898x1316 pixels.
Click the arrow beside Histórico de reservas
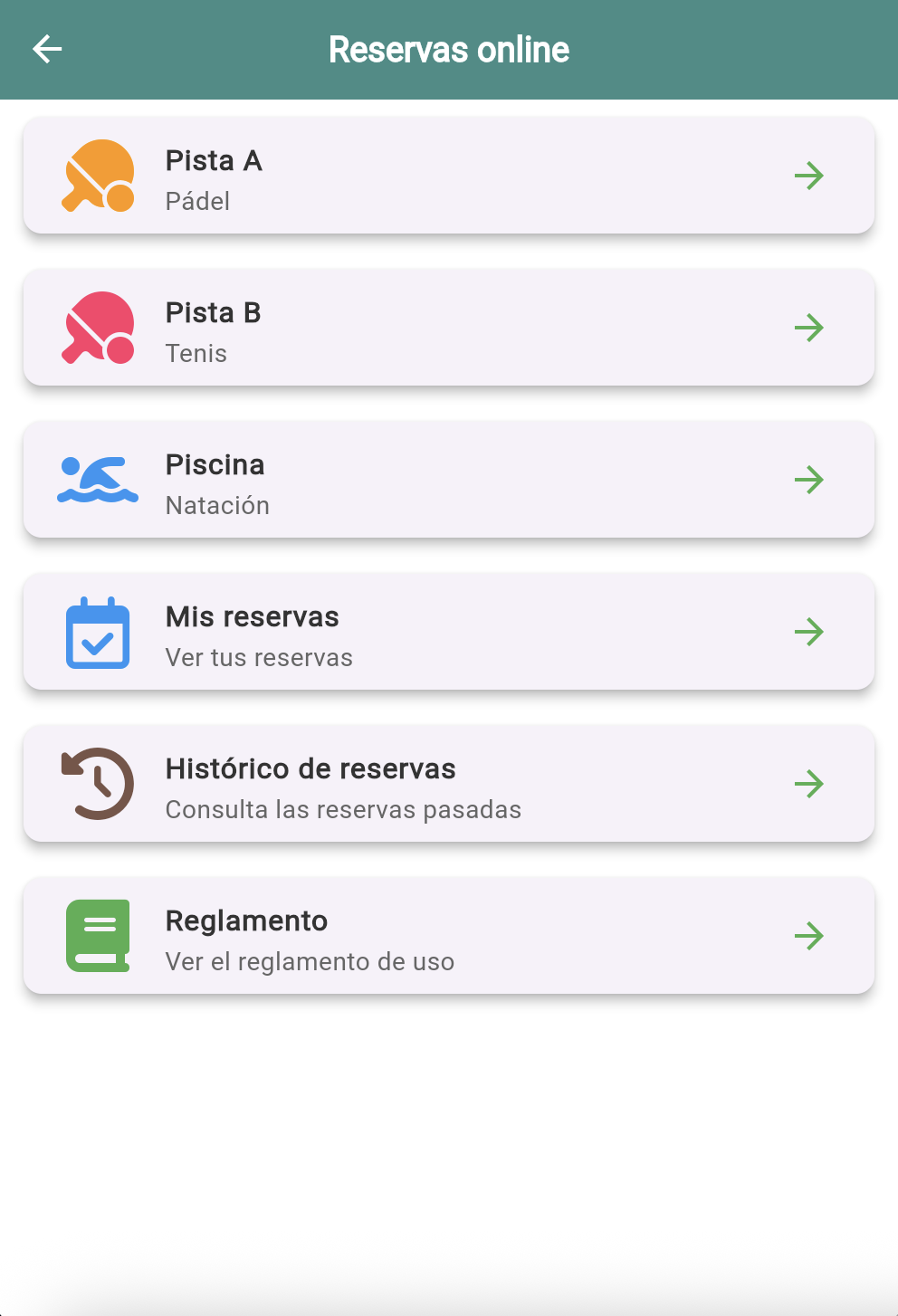(x=811, y=784)
